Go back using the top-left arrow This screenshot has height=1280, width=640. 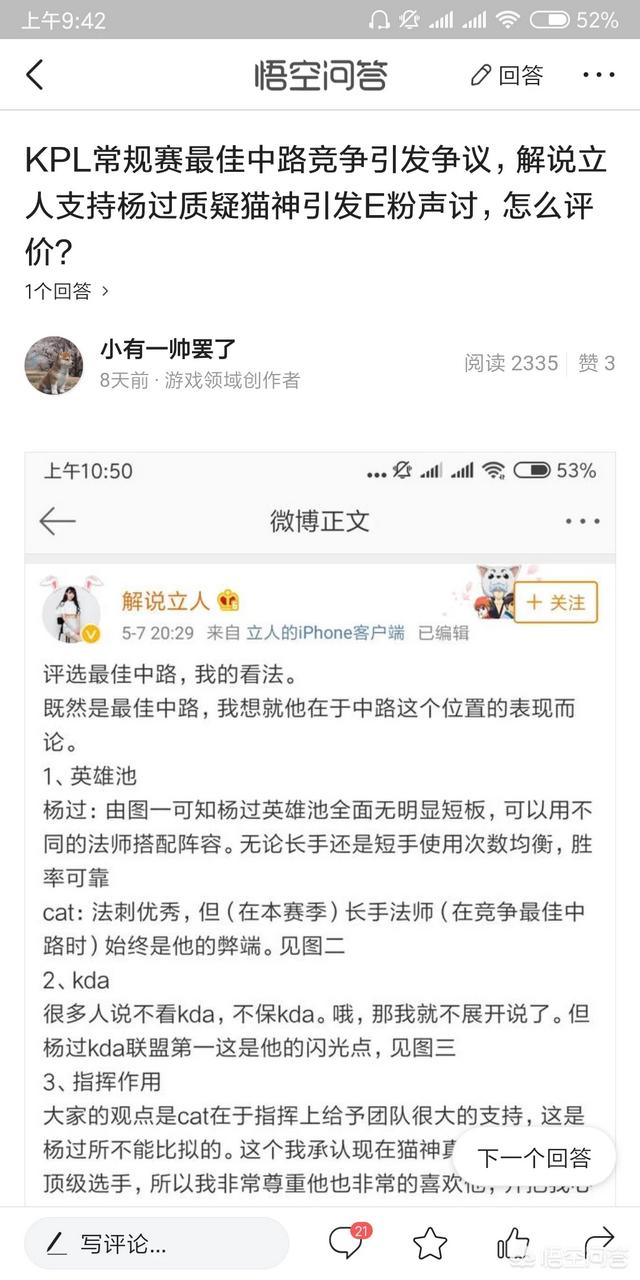36,75
